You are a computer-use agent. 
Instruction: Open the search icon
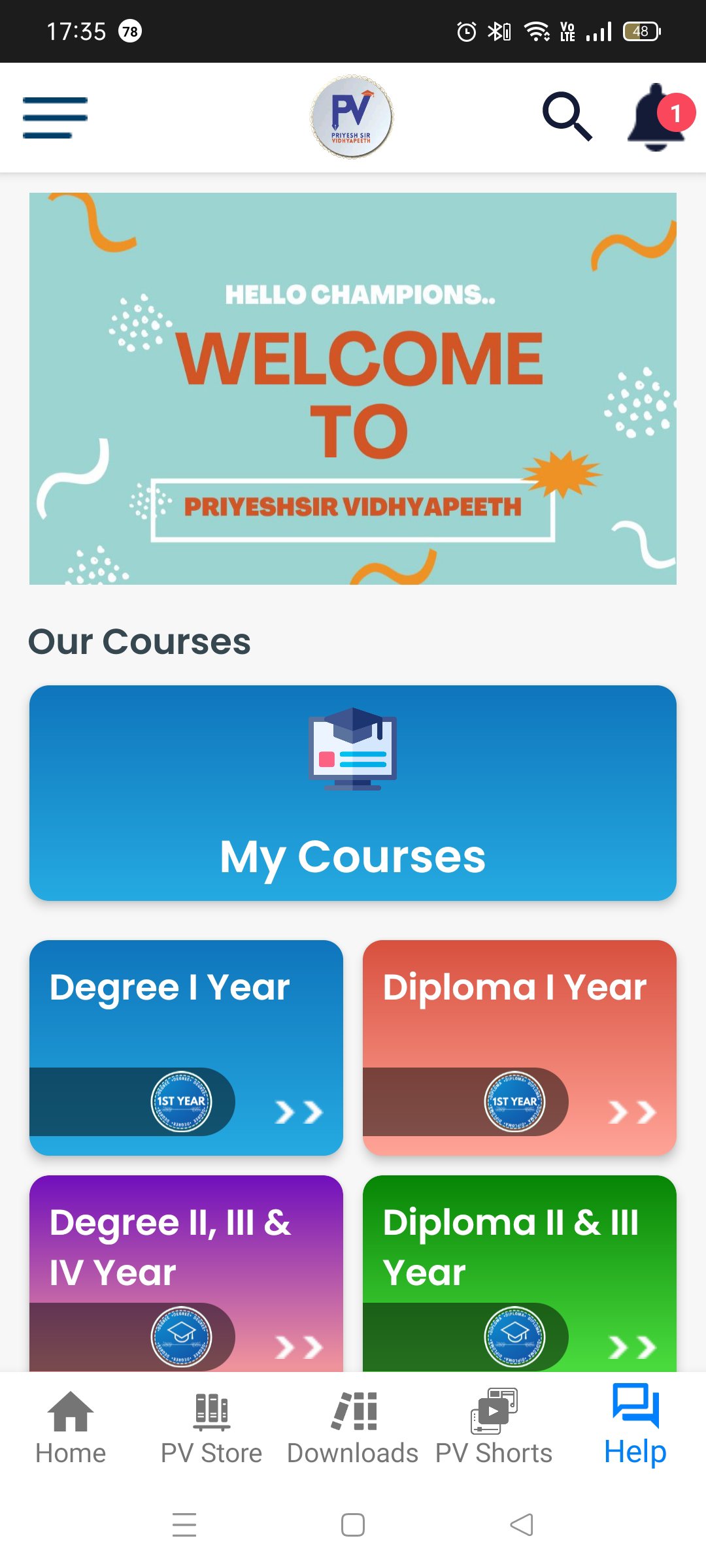pyautogui.click(x=566, y=117)
